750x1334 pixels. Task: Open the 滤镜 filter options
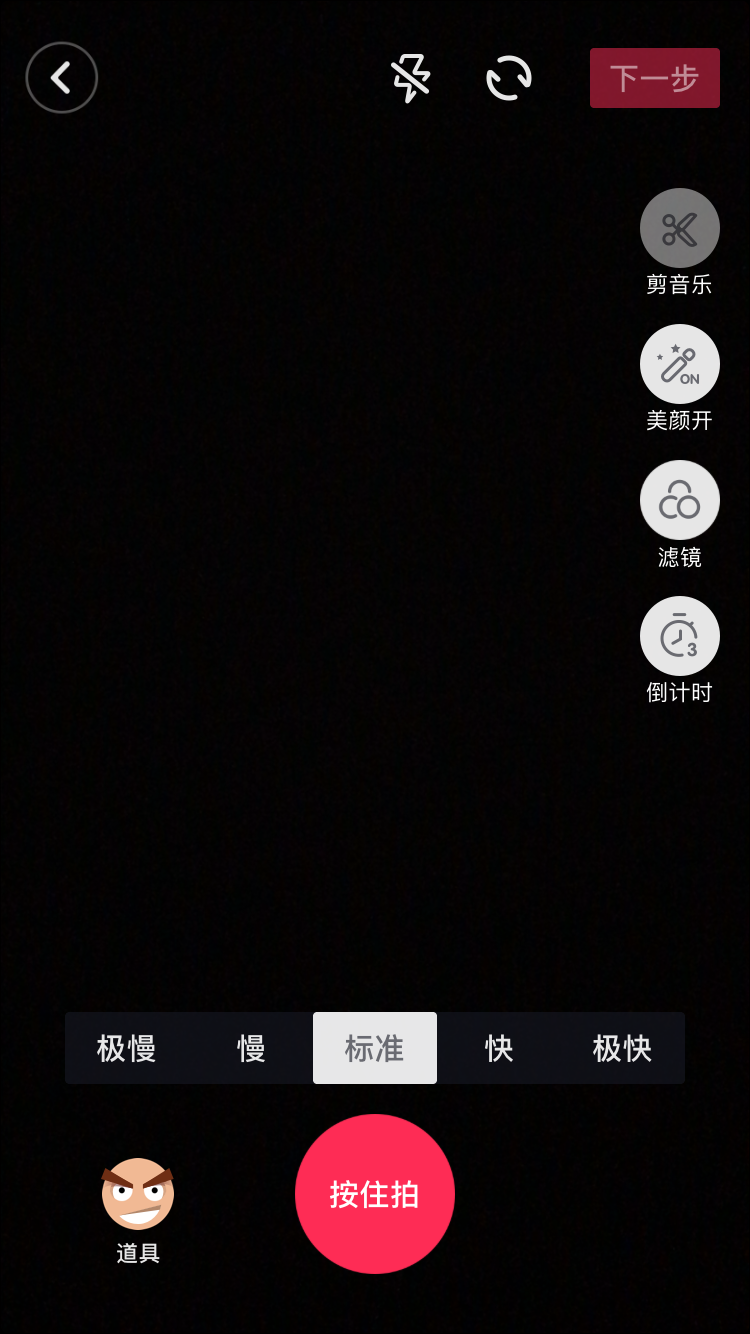(x=679, y=501)
